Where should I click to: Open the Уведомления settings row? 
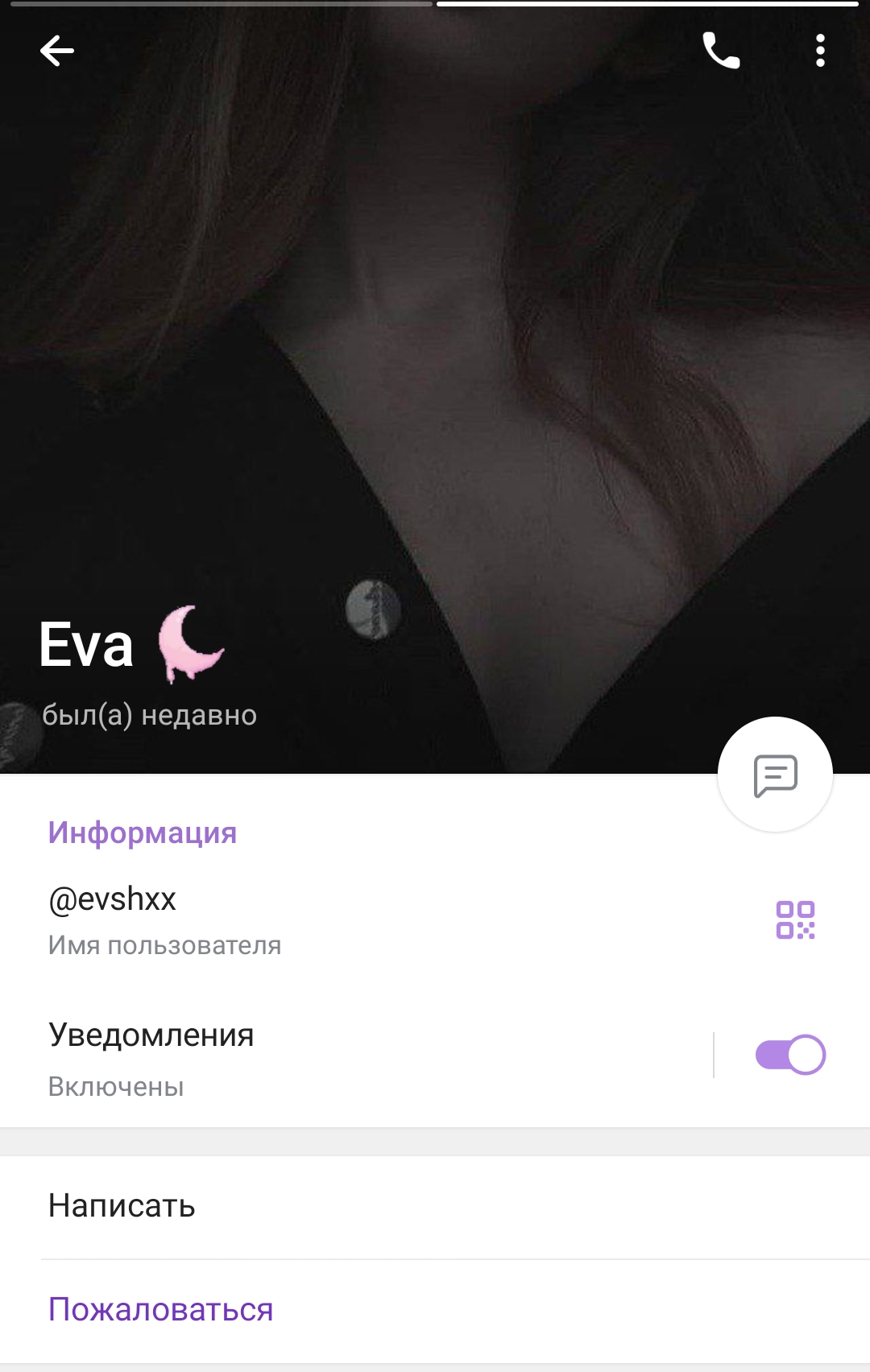coord(322,1058)
